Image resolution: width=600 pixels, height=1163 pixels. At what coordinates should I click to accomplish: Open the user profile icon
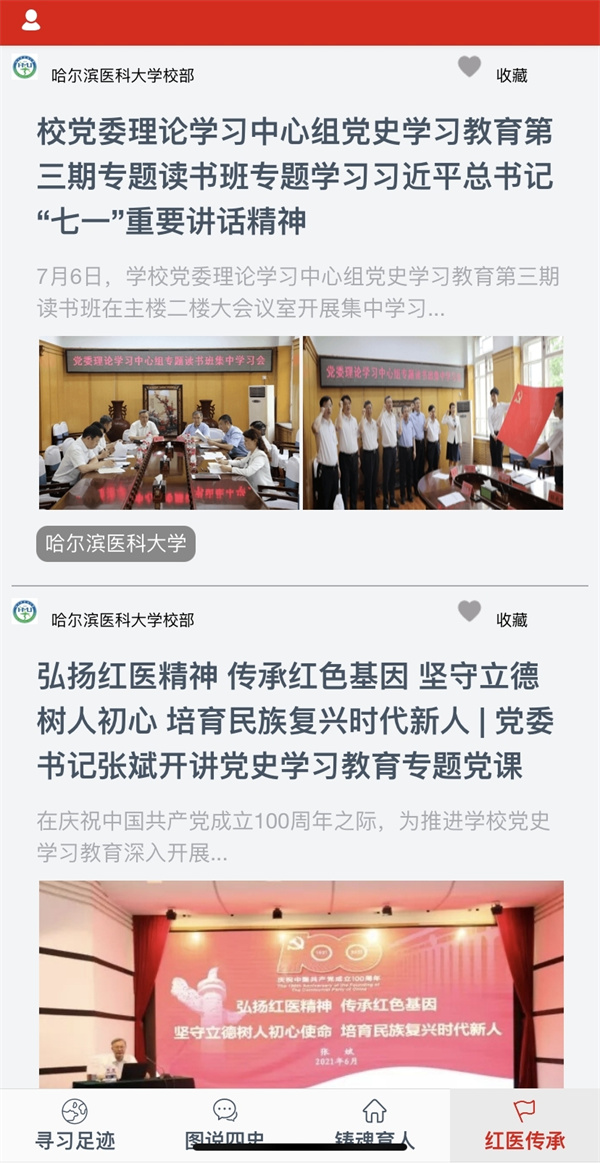coord(31,20)
